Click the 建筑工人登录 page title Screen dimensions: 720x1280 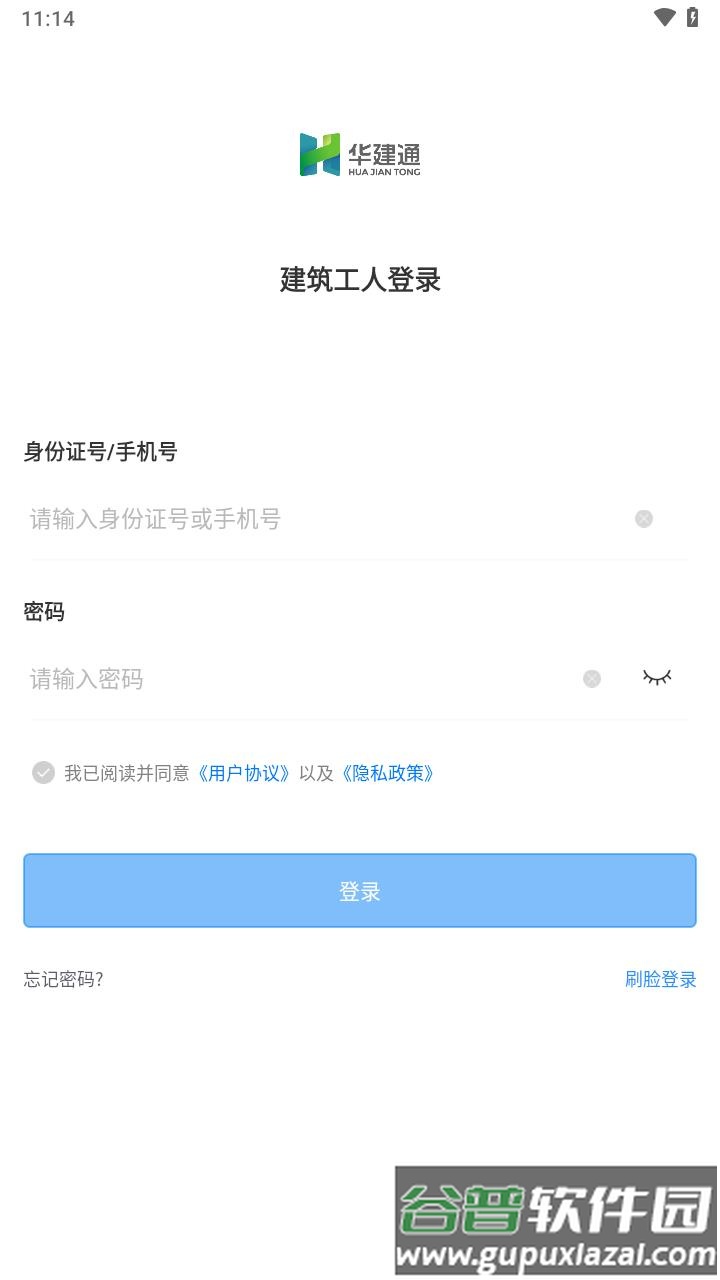(x=360, y=281)
